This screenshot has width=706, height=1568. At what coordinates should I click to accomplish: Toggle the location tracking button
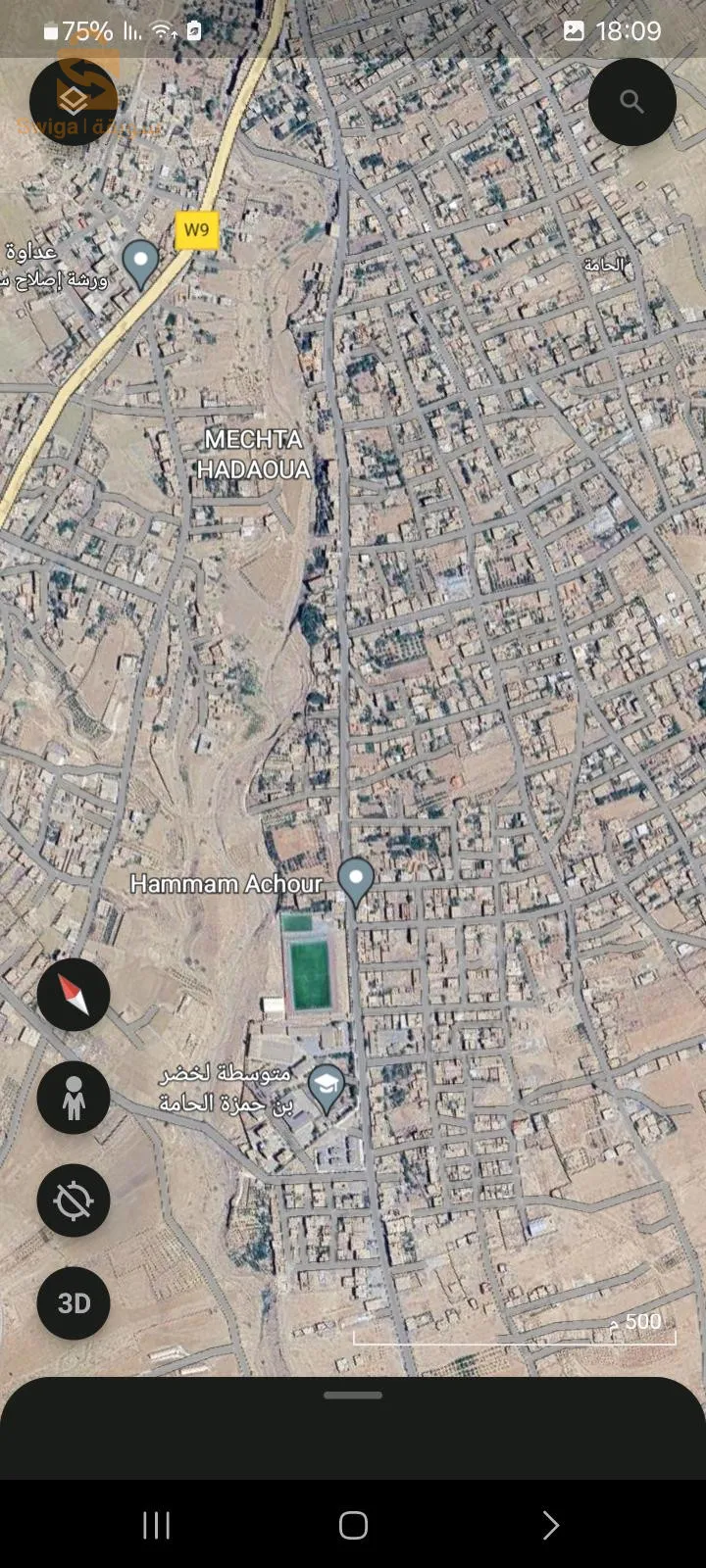(x=74, y=1200)
